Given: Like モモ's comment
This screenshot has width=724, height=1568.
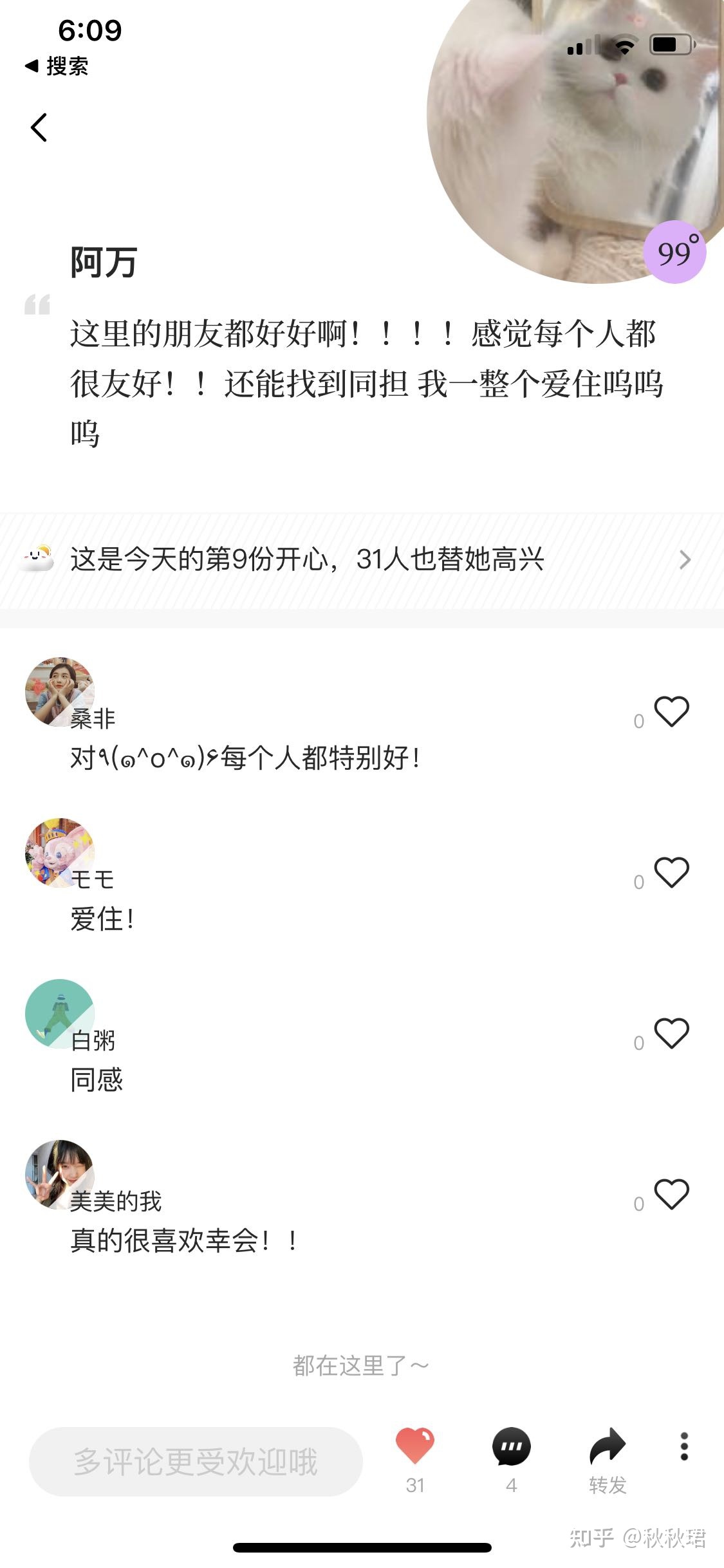Looking at the screenshot, I should pos(671,873).
